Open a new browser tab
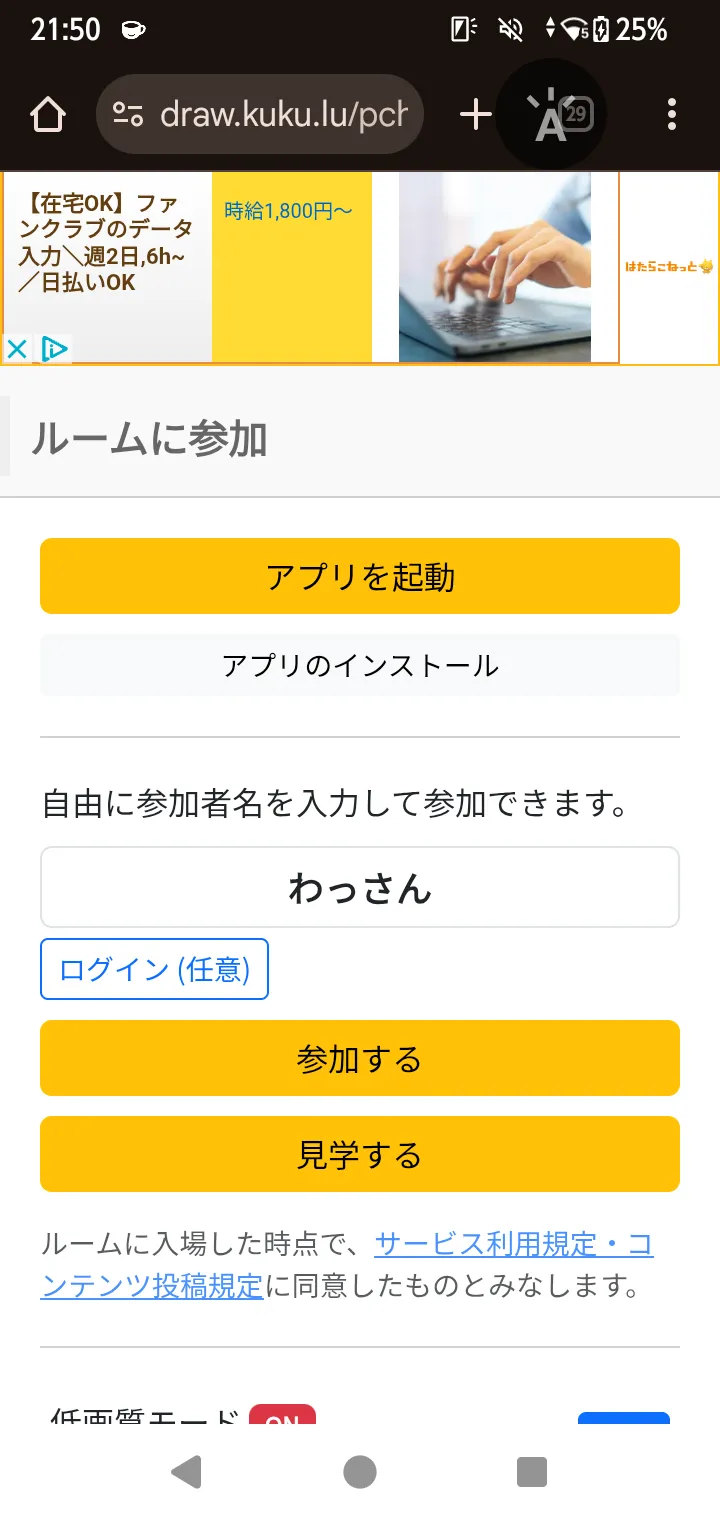This screenshot has height=1520, width=720. pos(476,115)
